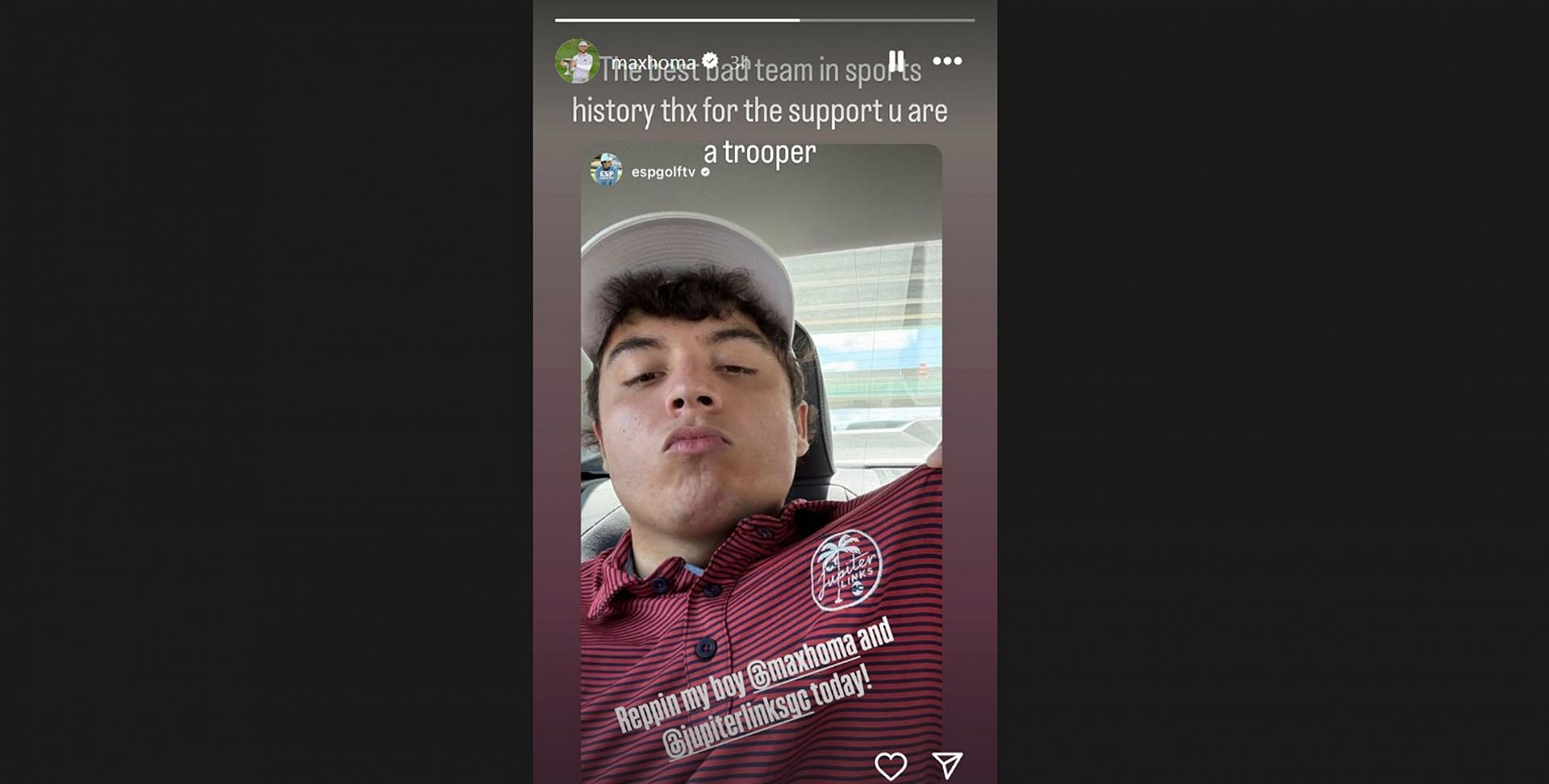Pause the story playback

click(896, 61)
